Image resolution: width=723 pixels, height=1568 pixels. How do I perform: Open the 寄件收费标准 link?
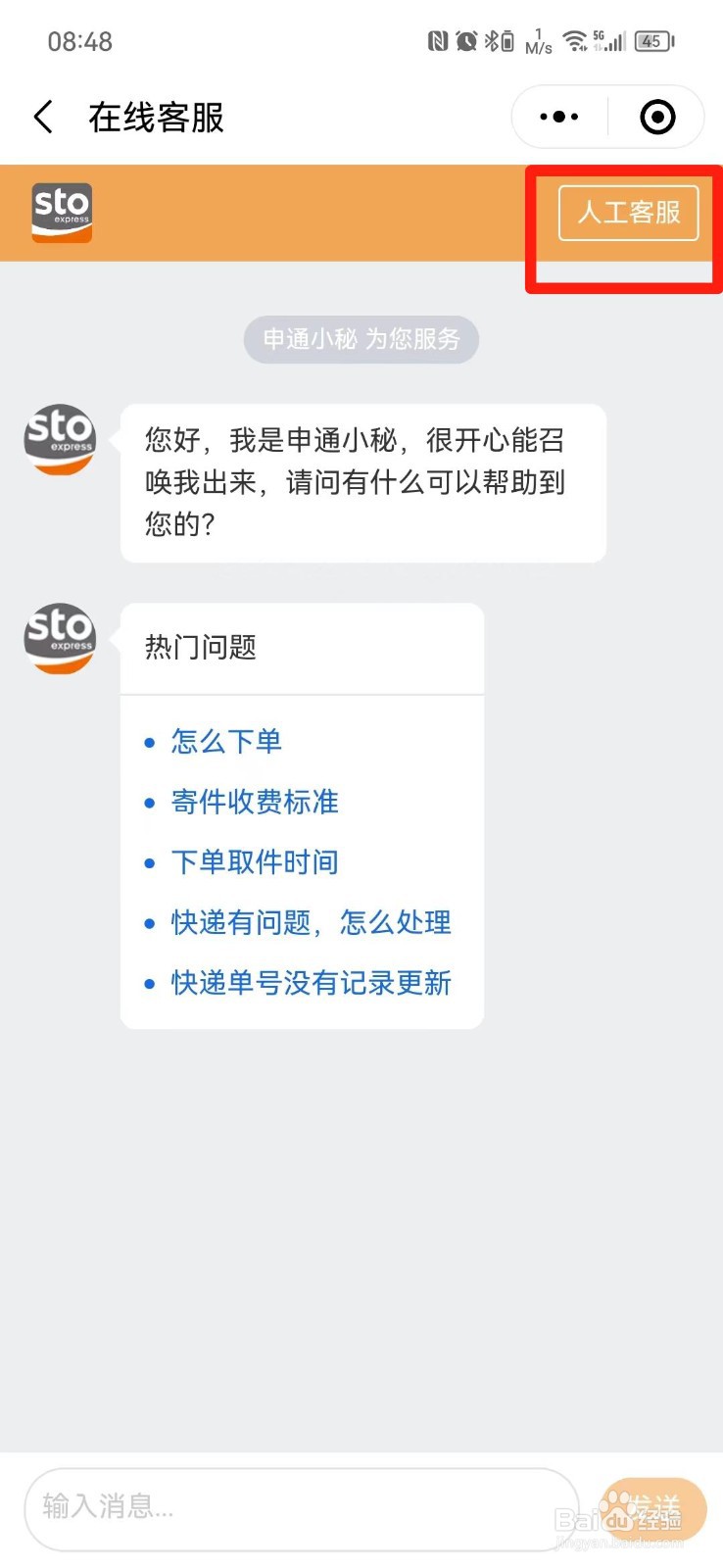pyautogui.click(x=254, y=802)
